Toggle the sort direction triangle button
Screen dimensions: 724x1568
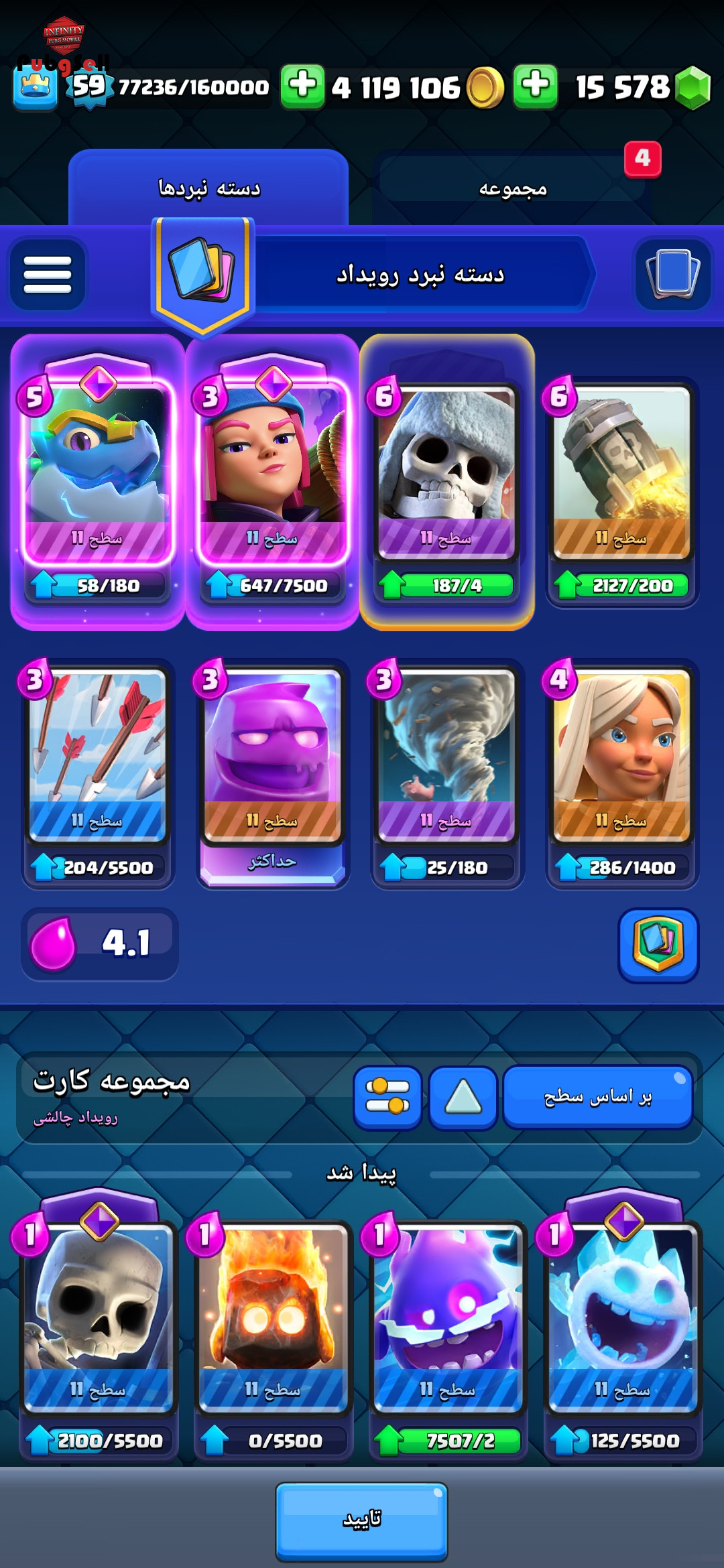[463, 1098]
